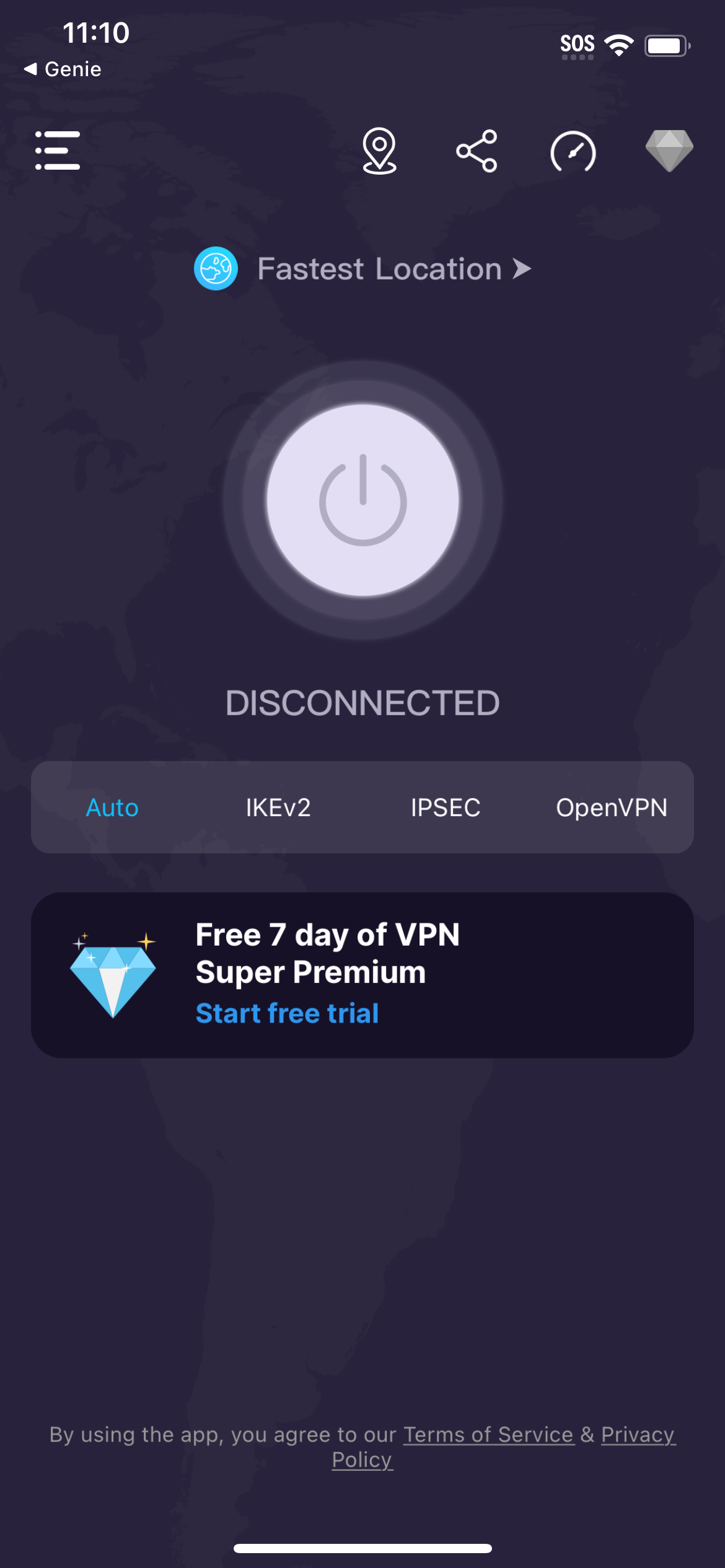The height and width of the screenshot is (1568, 725).
Task: Tap the share icon in the toolbar
Action: [x=476, y=152]
